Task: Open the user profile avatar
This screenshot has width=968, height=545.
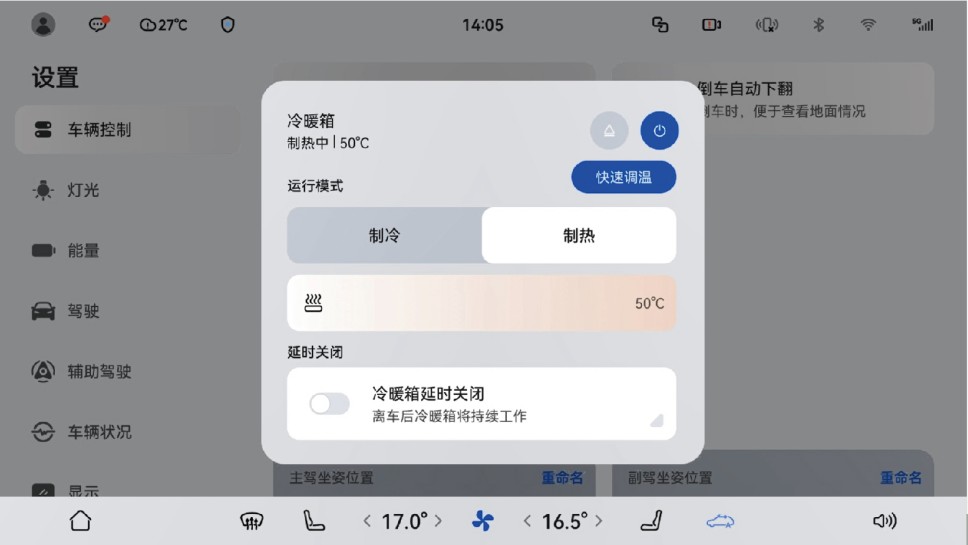Action: [43, 25]
